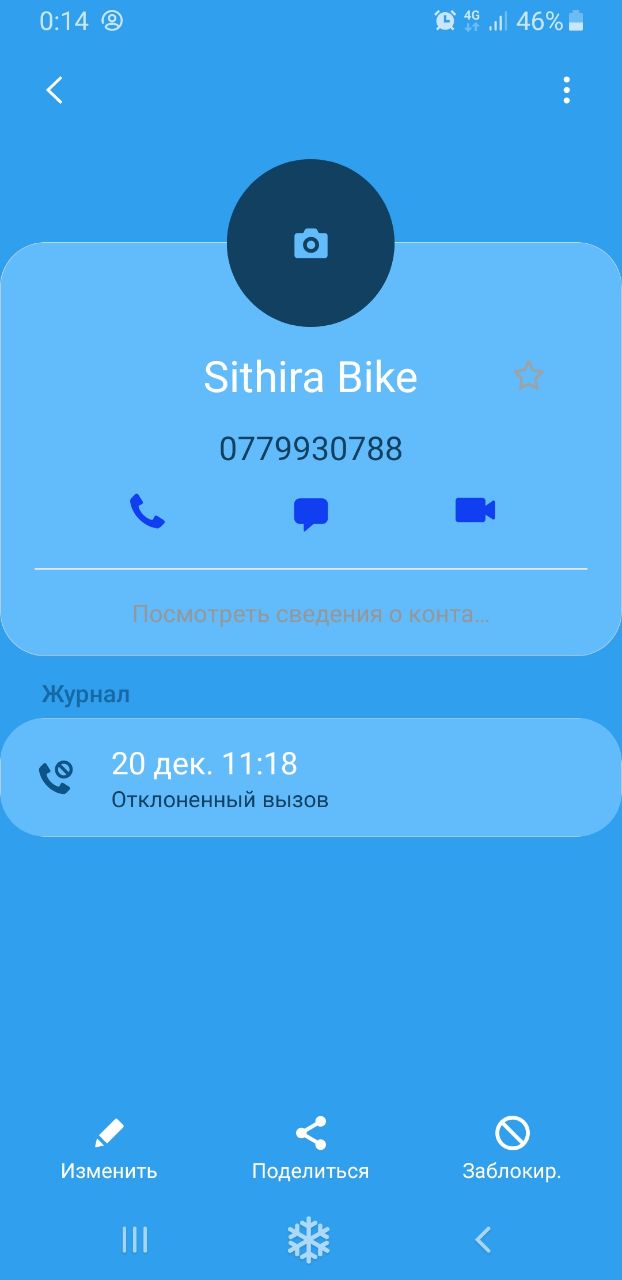Mark Sithira Bike as favorite with star
This screenshot has width=622, height=1280.
click(528, 376)
